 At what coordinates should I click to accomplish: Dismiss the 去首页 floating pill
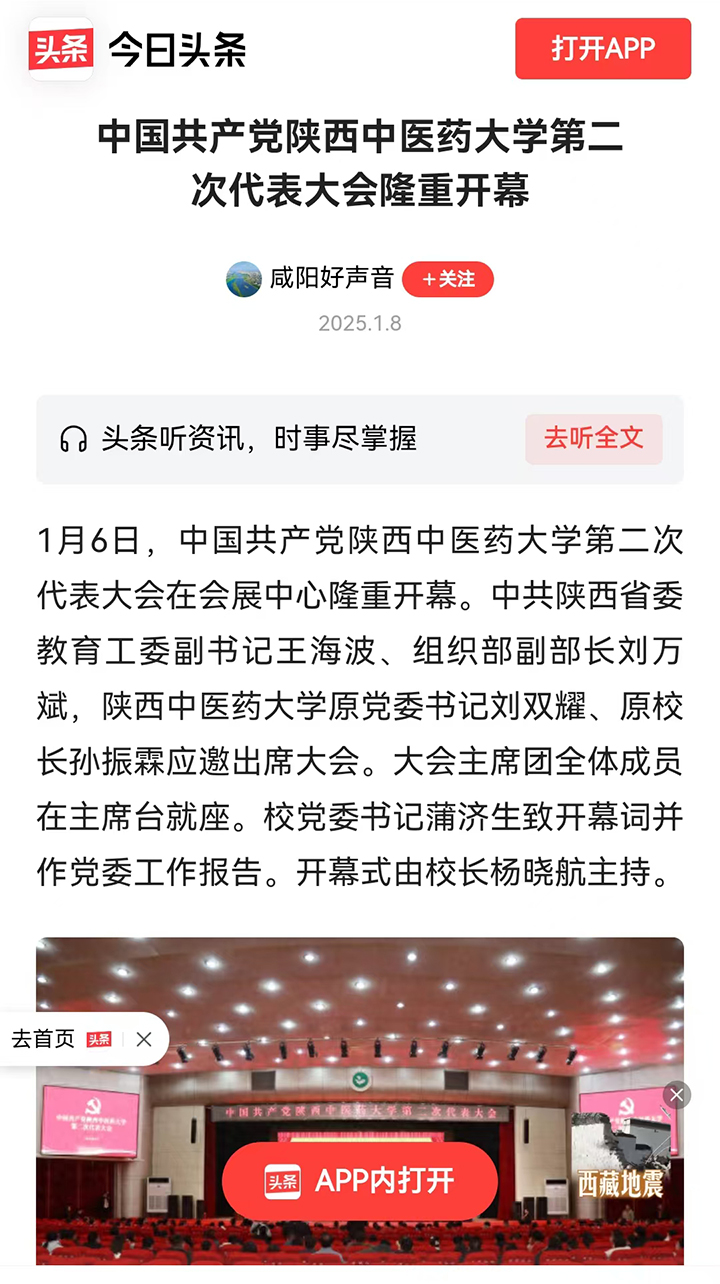(144, 1040)
